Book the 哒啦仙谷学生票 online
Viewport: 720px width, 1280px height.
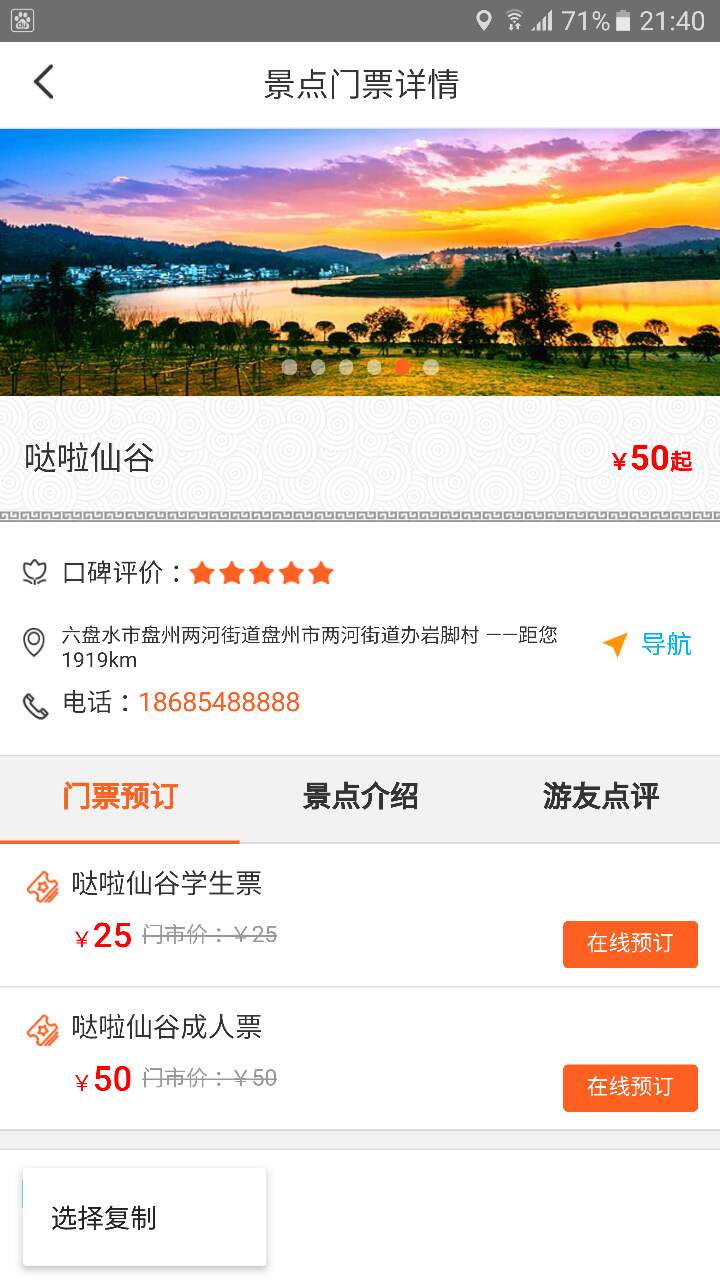629,944
